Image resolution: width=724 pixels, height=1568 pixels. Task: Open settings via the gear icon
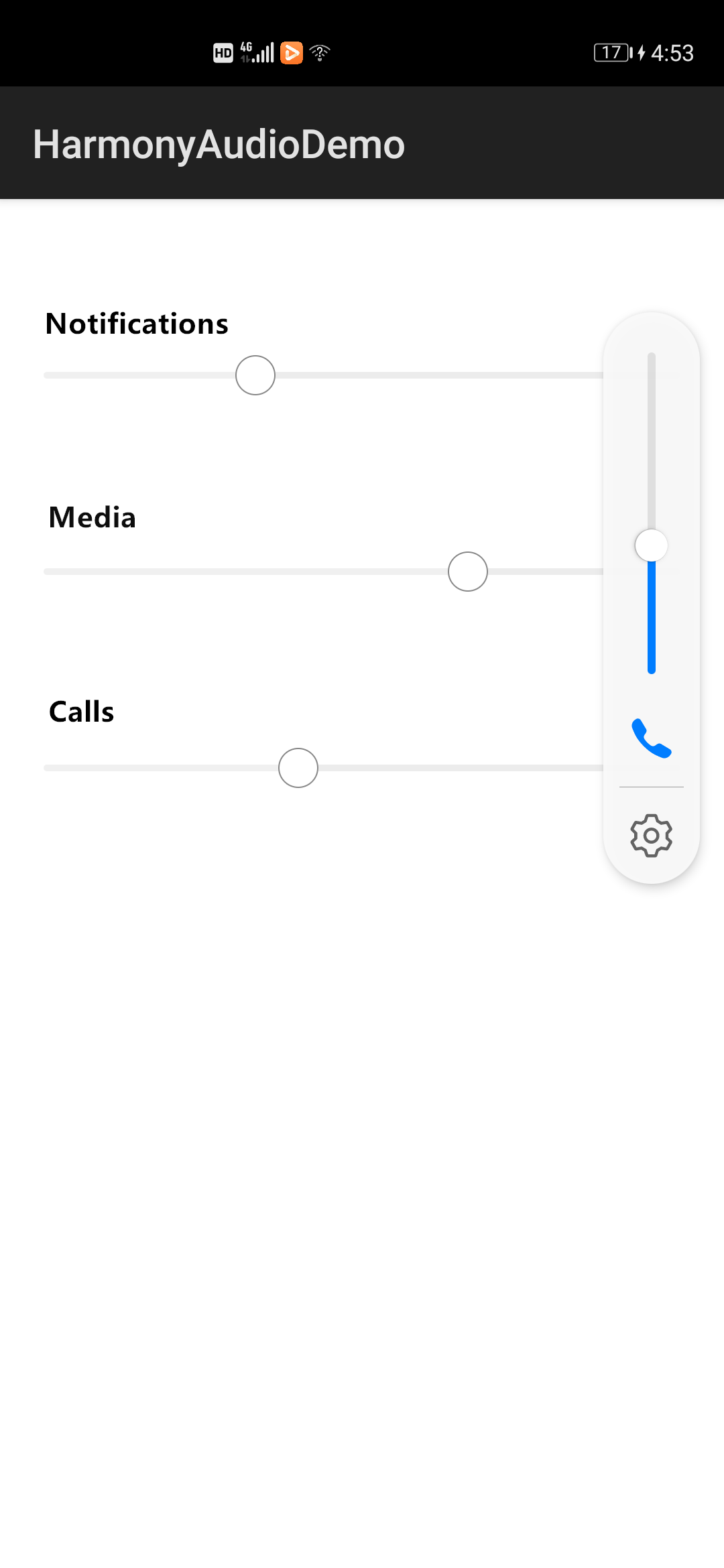(650, 836)
